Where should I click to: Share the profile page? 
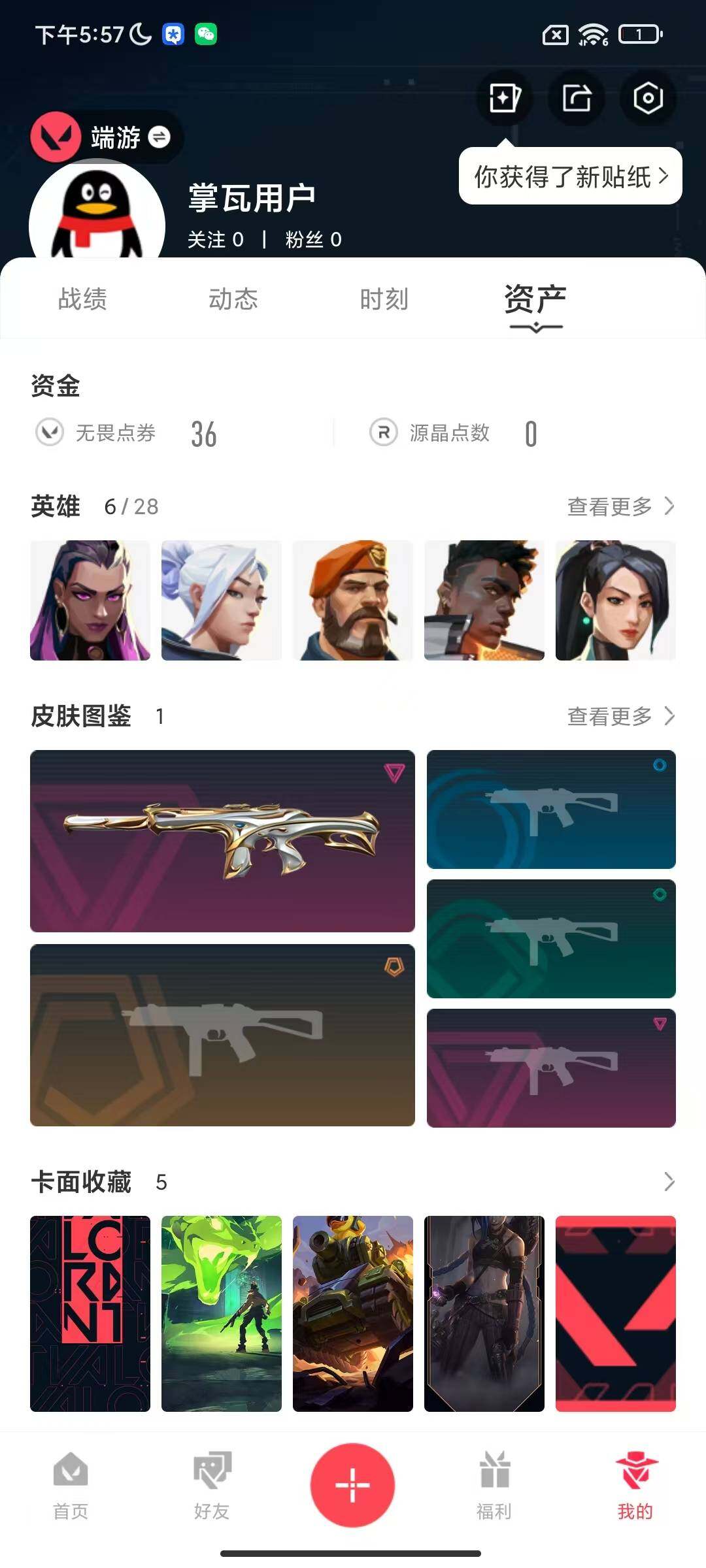[577, 99]
